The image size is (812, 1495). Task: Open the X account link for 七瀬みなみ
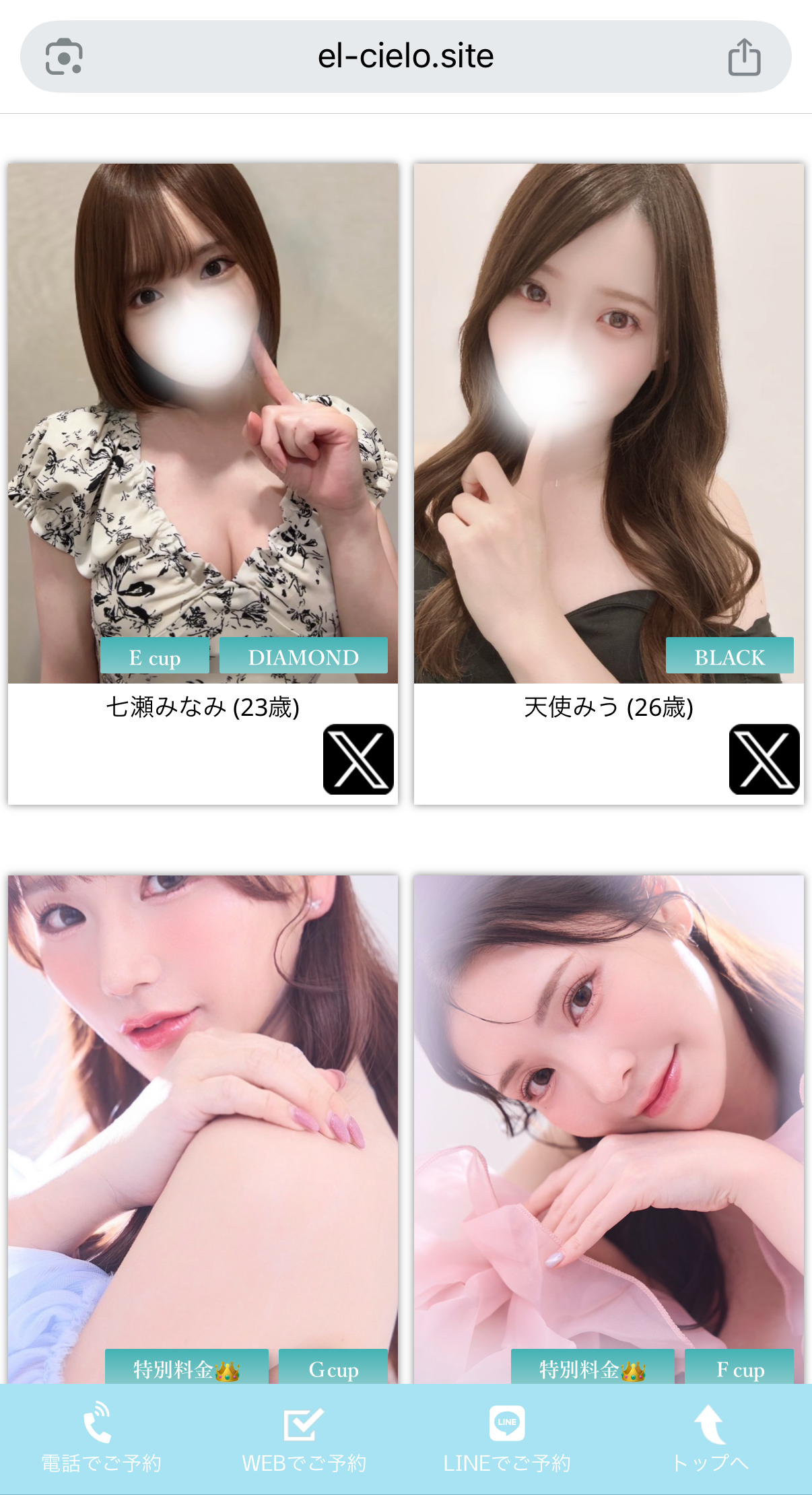tap(358, 759)
